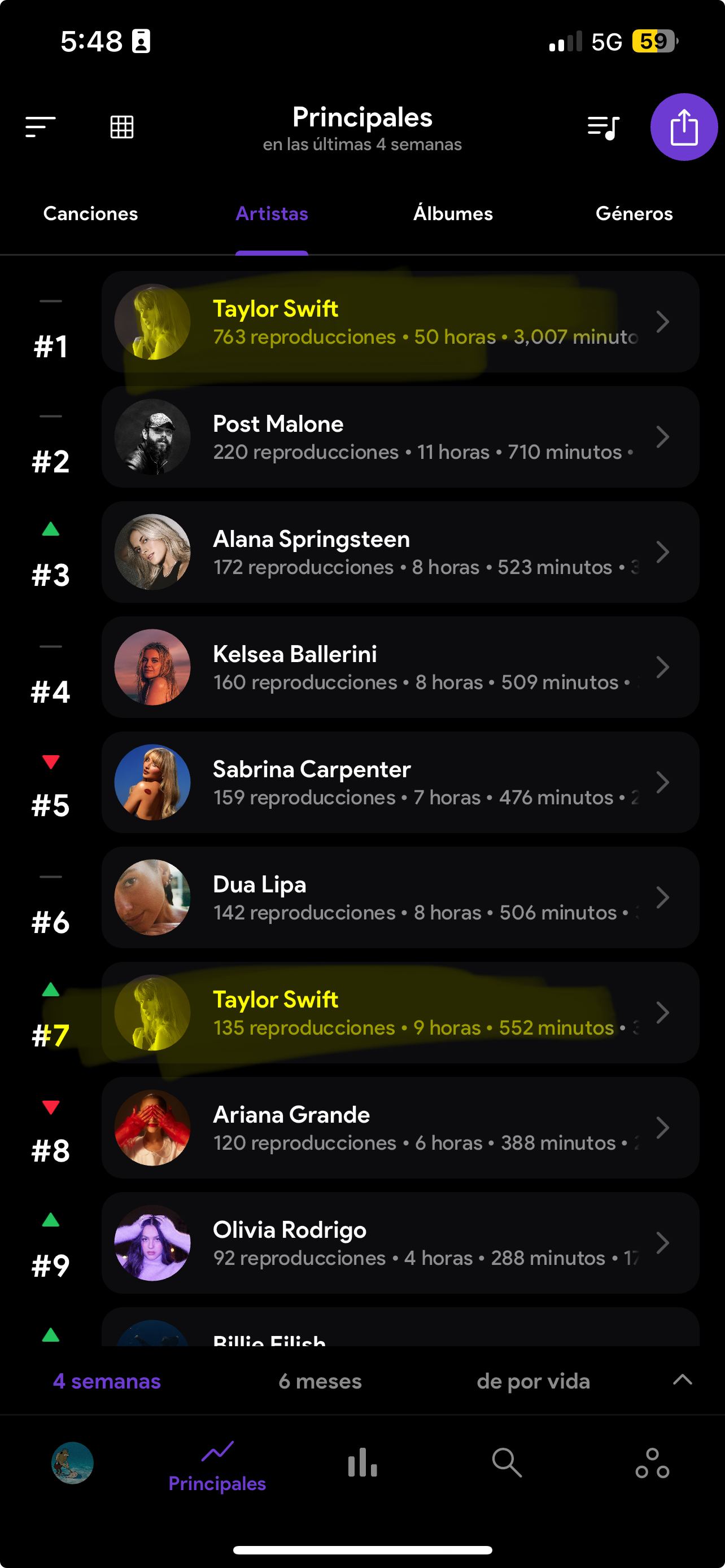
Task: Open Taylor Swift with 763 reproducciones
Action: coord(400,321)
